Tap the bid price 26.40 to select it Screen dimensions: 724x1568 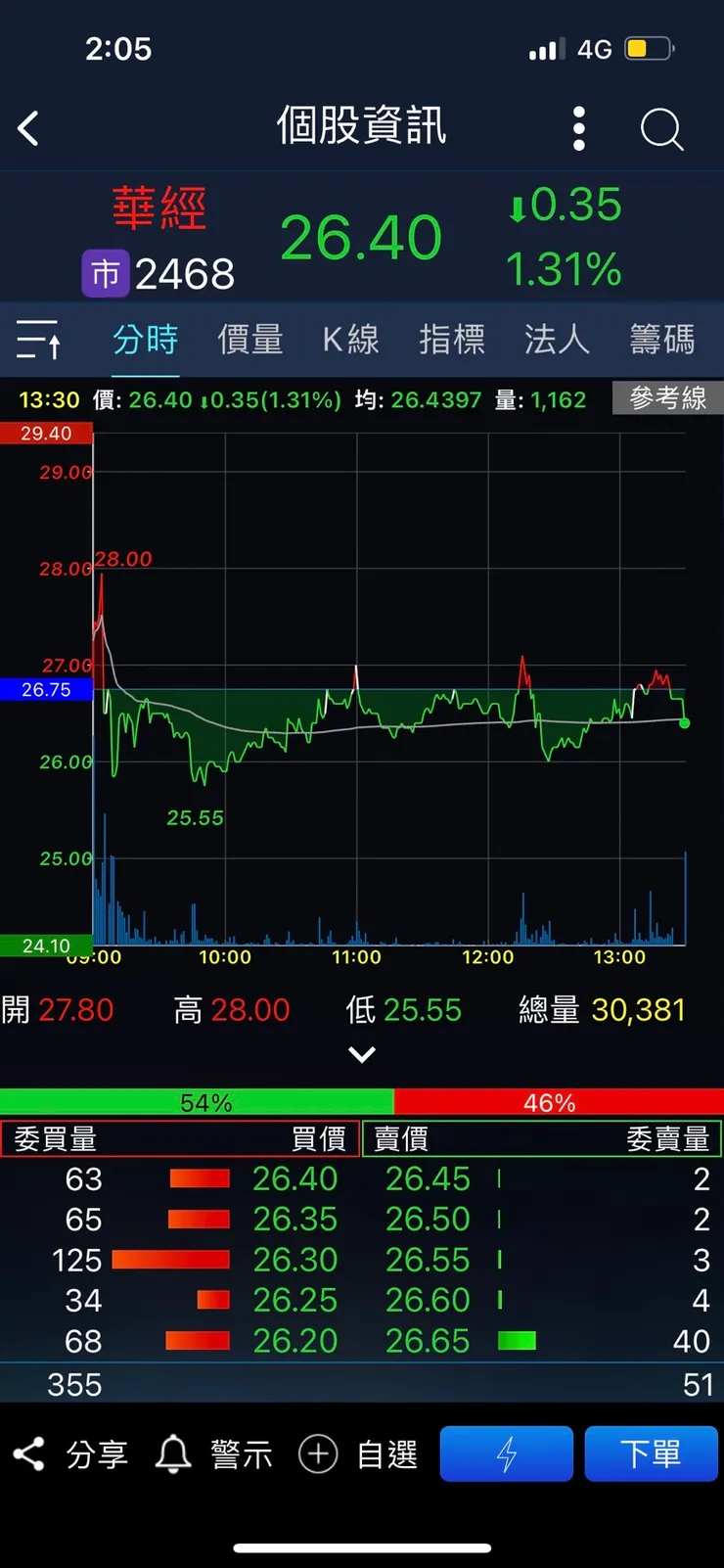coord(295,1178)
